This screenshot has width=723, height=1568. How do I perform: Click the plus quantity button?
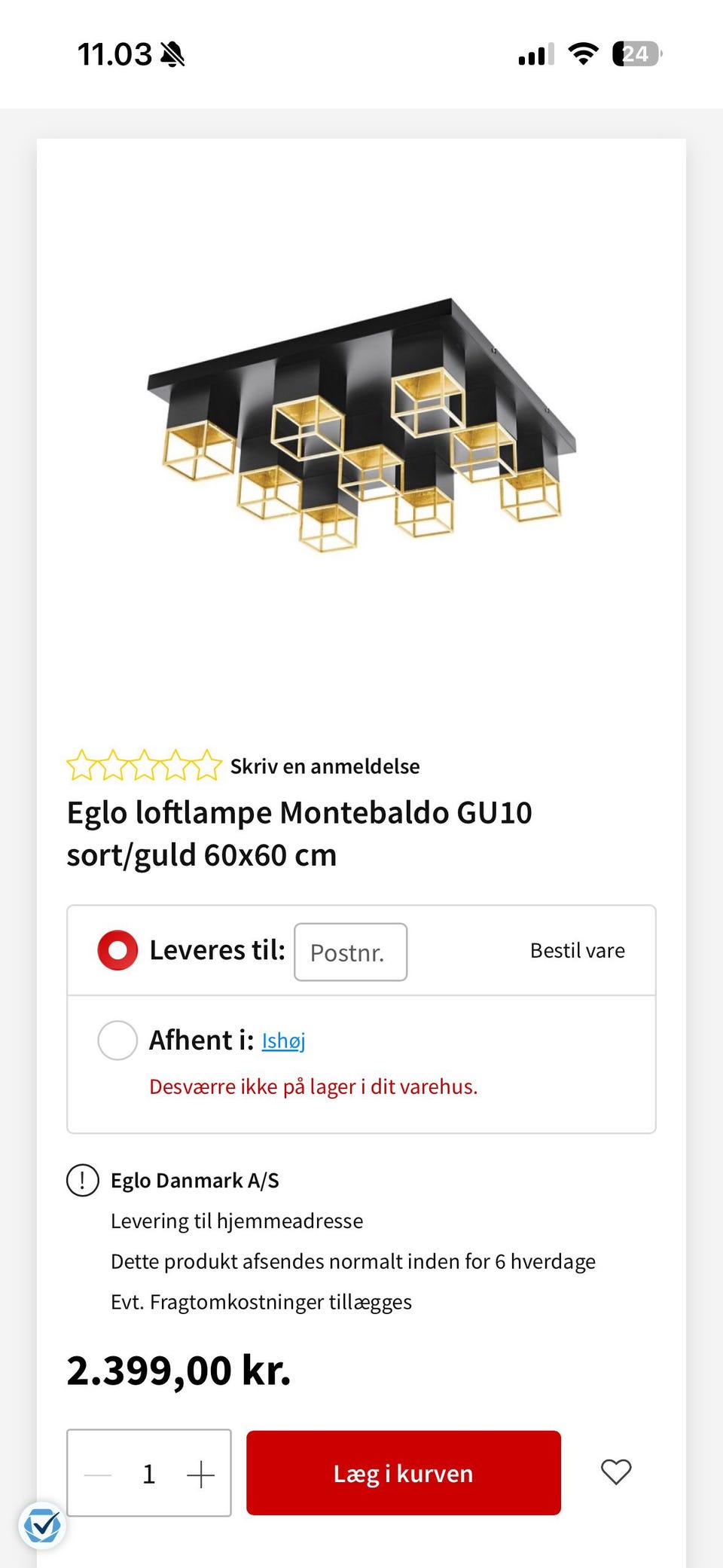(x=200, y=1473)
